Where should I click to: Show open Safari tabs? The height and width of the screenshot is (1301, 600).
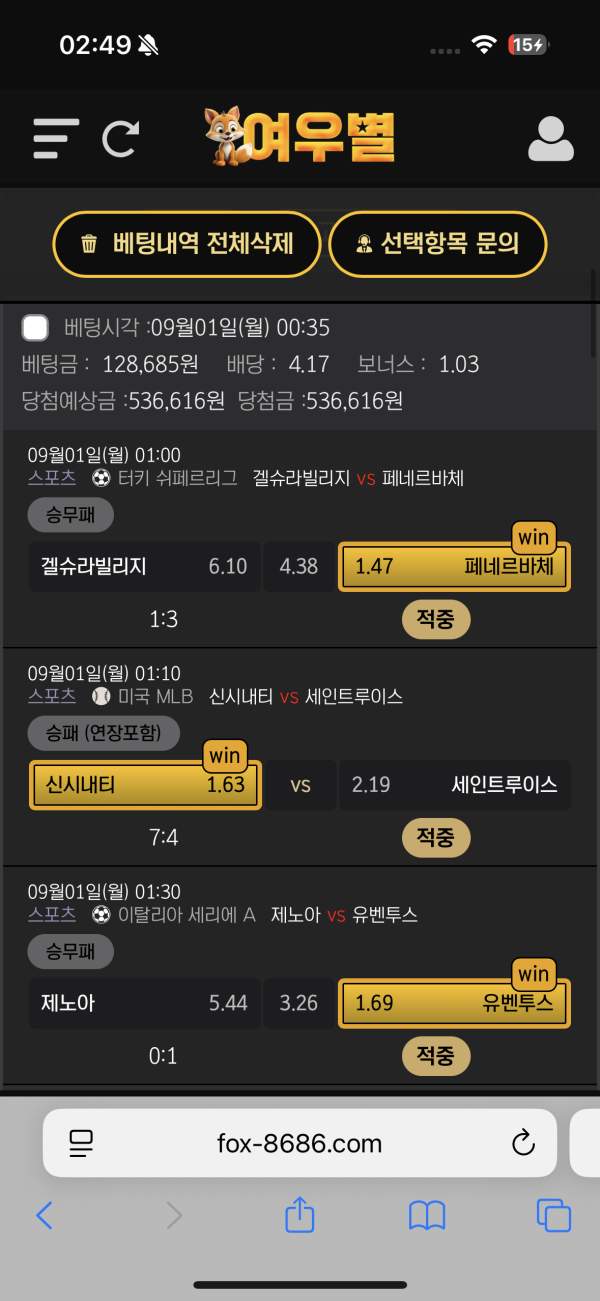pos(554,1215)
